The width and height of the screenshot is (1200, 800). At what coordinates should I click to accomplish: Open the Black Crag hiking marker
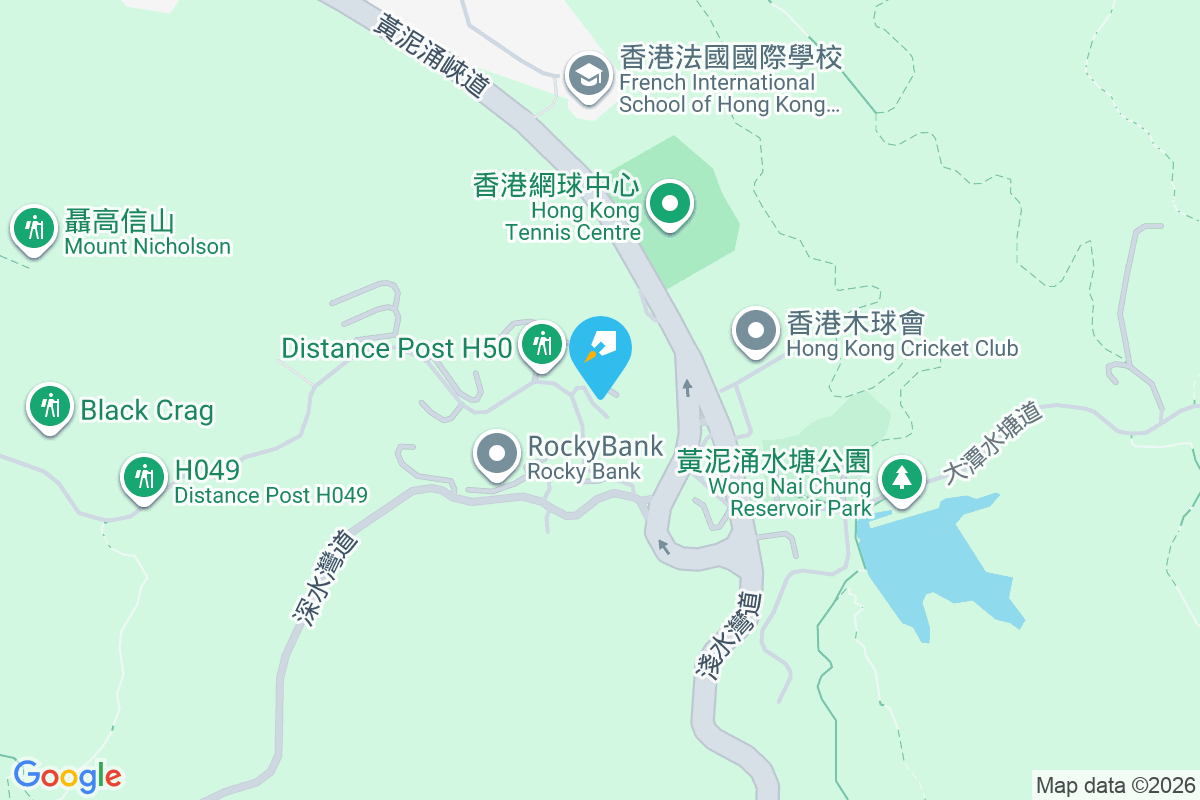(x=50, y=406)
